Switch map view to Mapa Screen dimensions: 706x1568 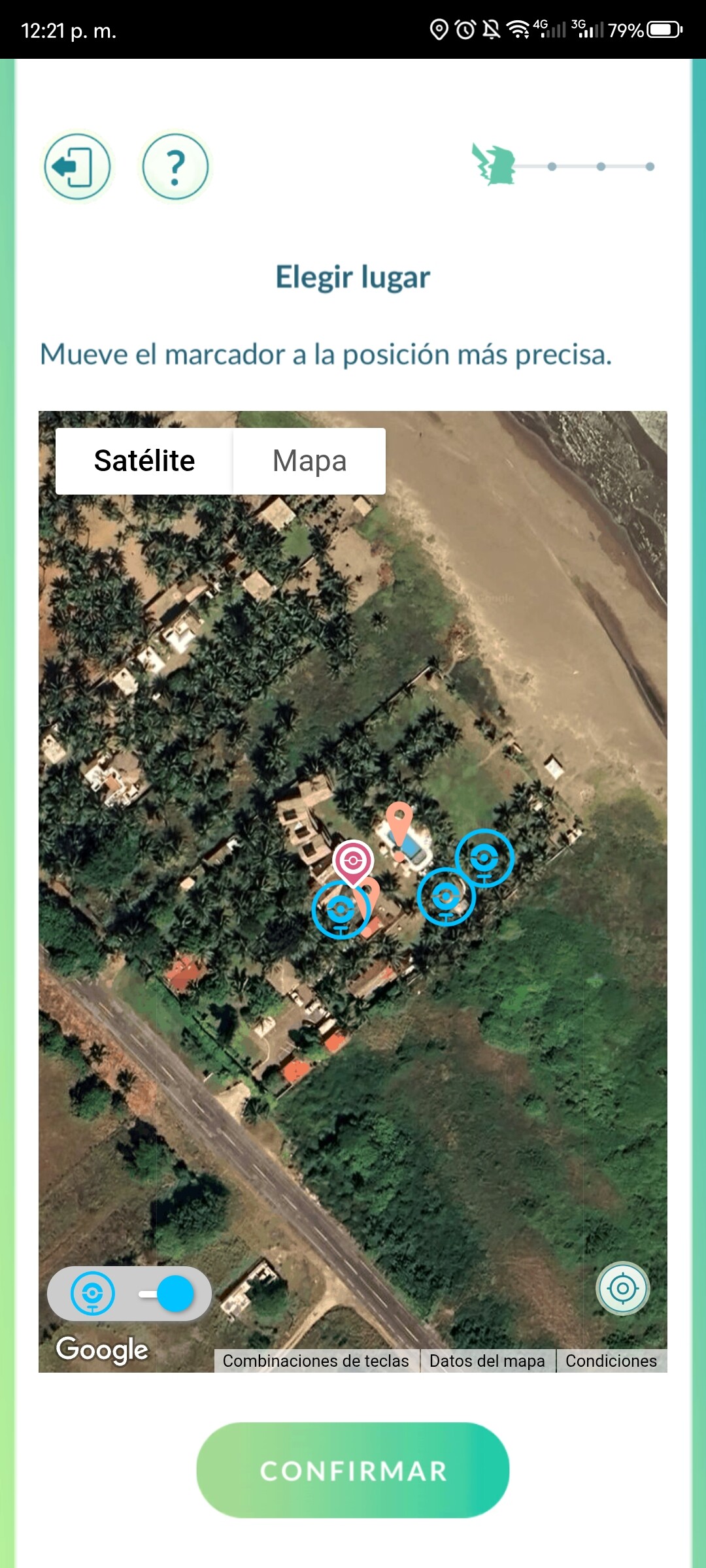point(309,461)
